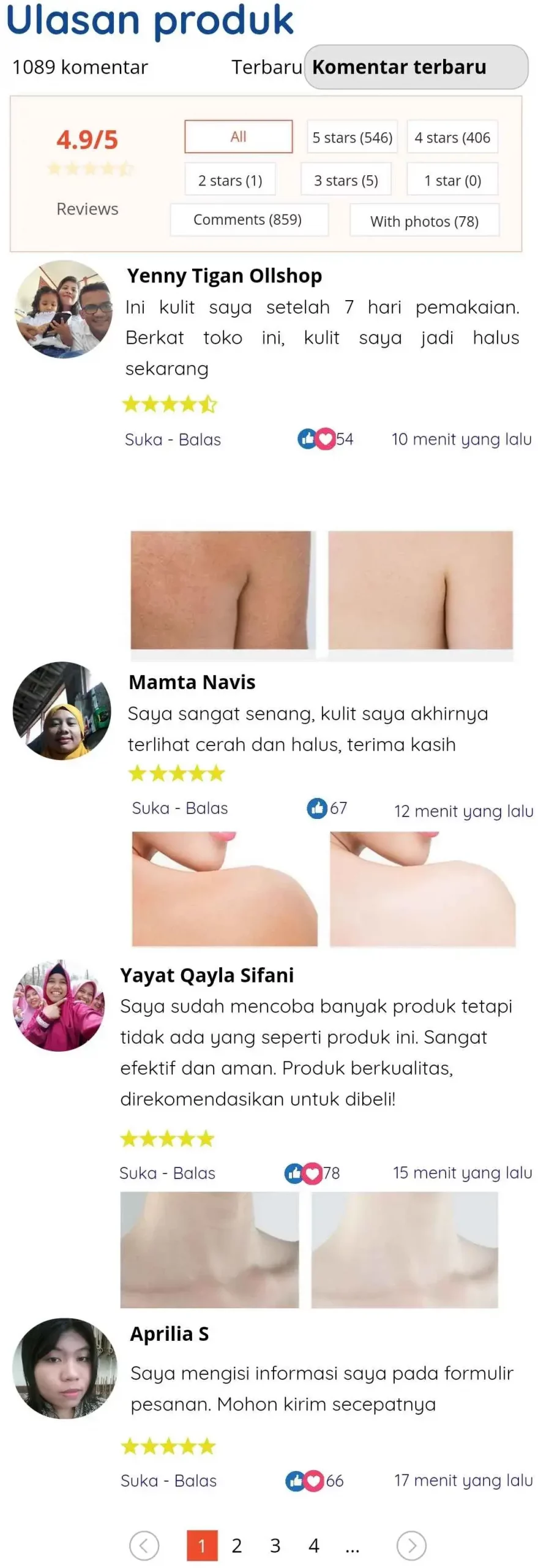Select the All reviews filter
This screenshot has height=1568, width=538.
point(238,137)
